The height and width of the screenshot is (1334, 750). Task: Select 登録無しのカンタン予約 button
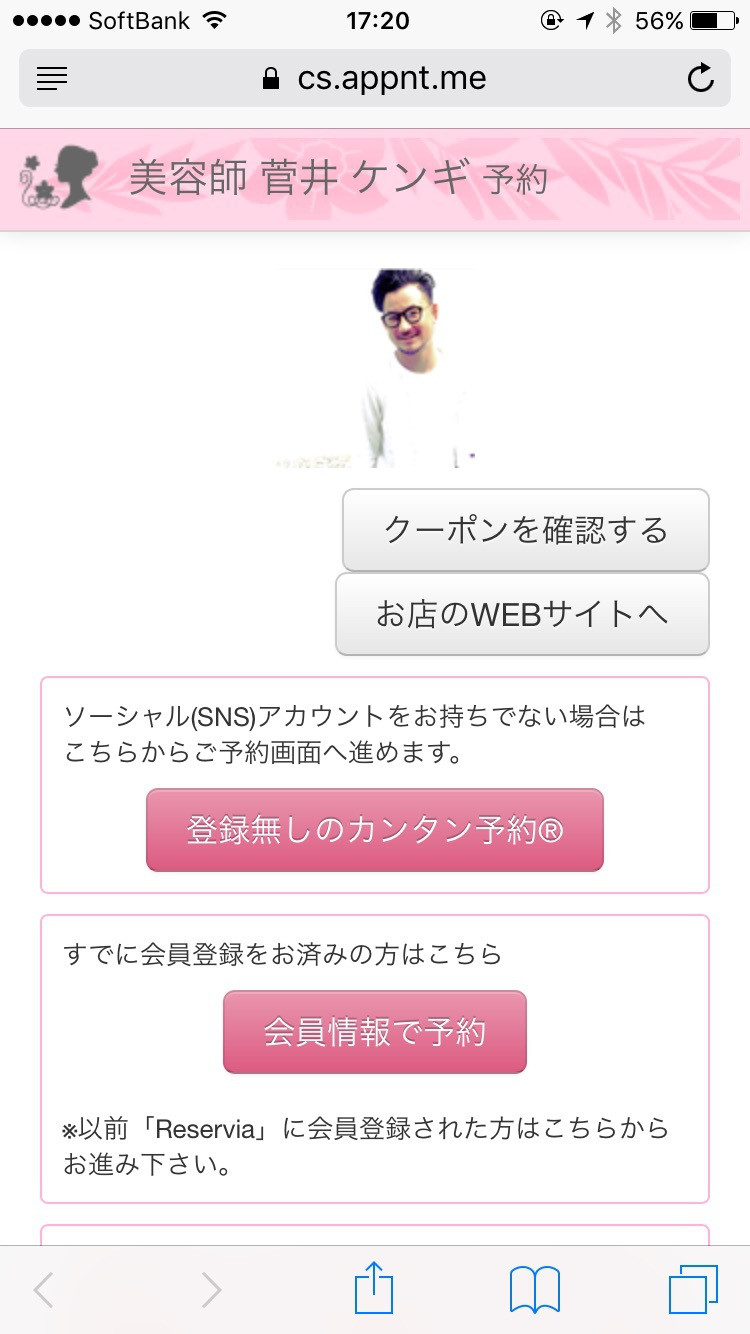point(375,830)
